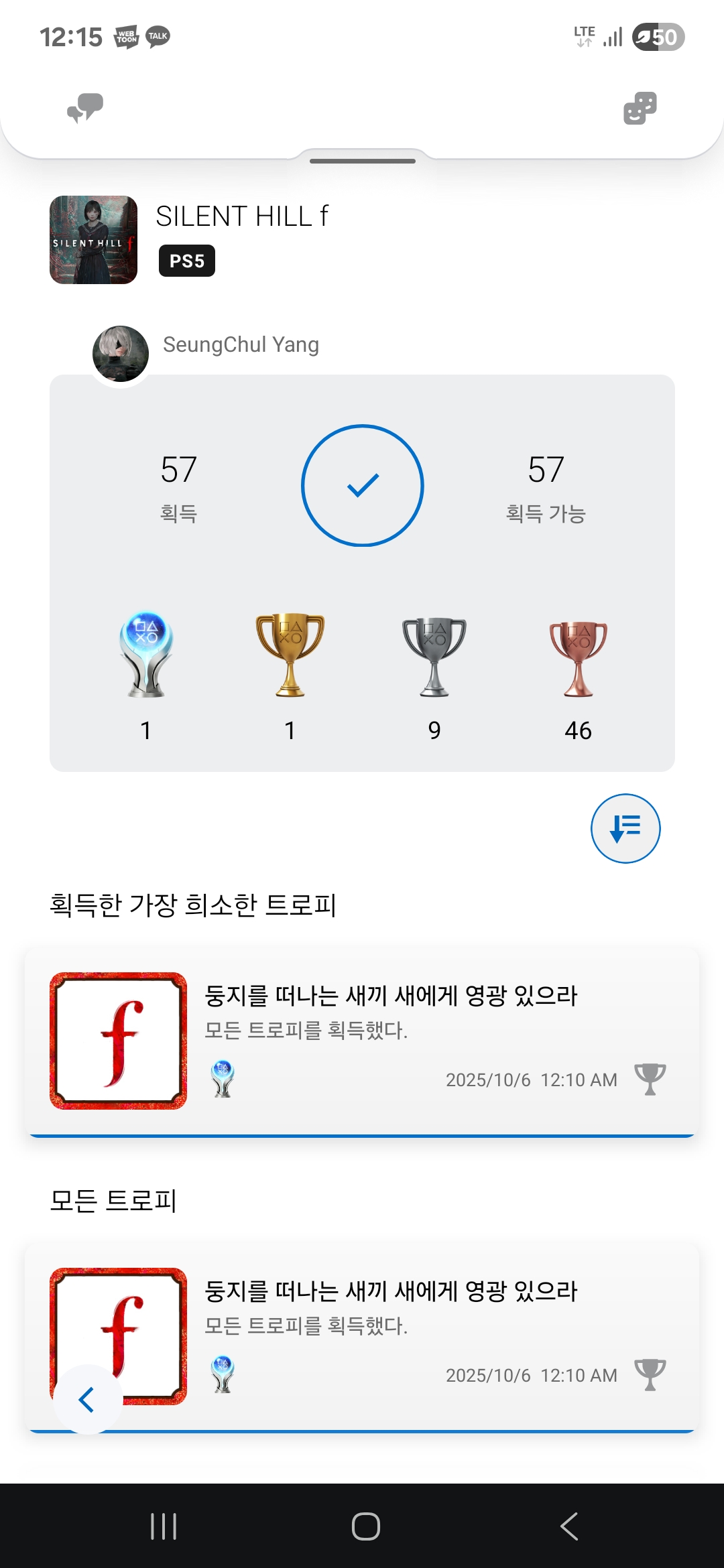This screenshot has width=724, height=1568.
Task: Open trophy card under the all trophies heading
Action: (402, 1335)
